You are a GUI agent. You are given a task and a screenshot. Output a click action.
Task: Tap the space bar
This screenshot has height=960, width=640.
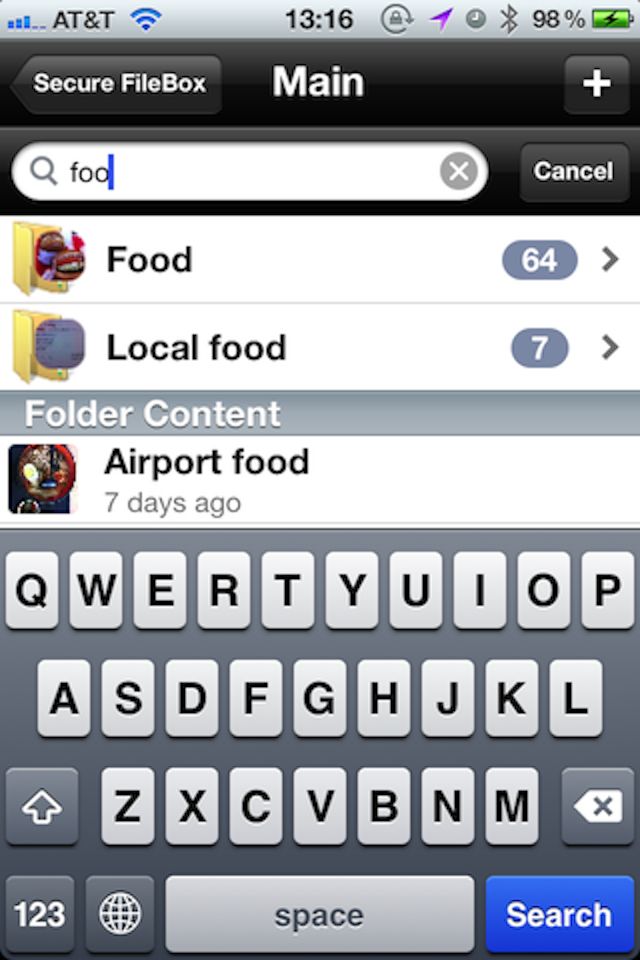point(319,914)
